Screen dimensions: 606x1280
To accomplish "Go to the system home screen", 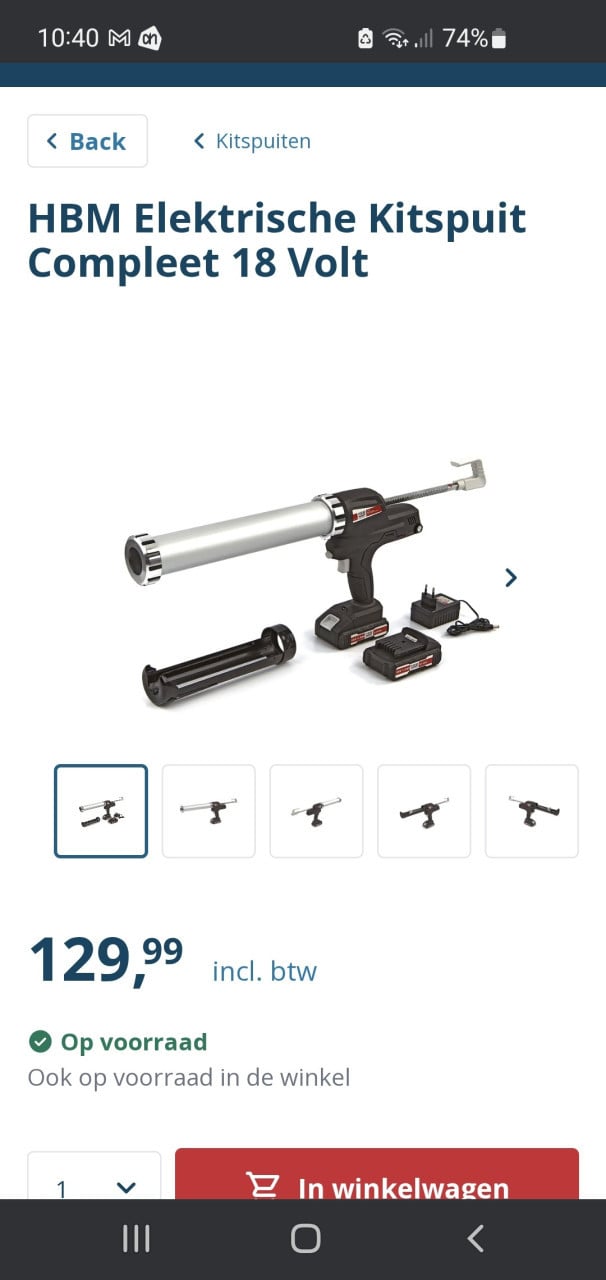I will click(x=305, y=1239).
